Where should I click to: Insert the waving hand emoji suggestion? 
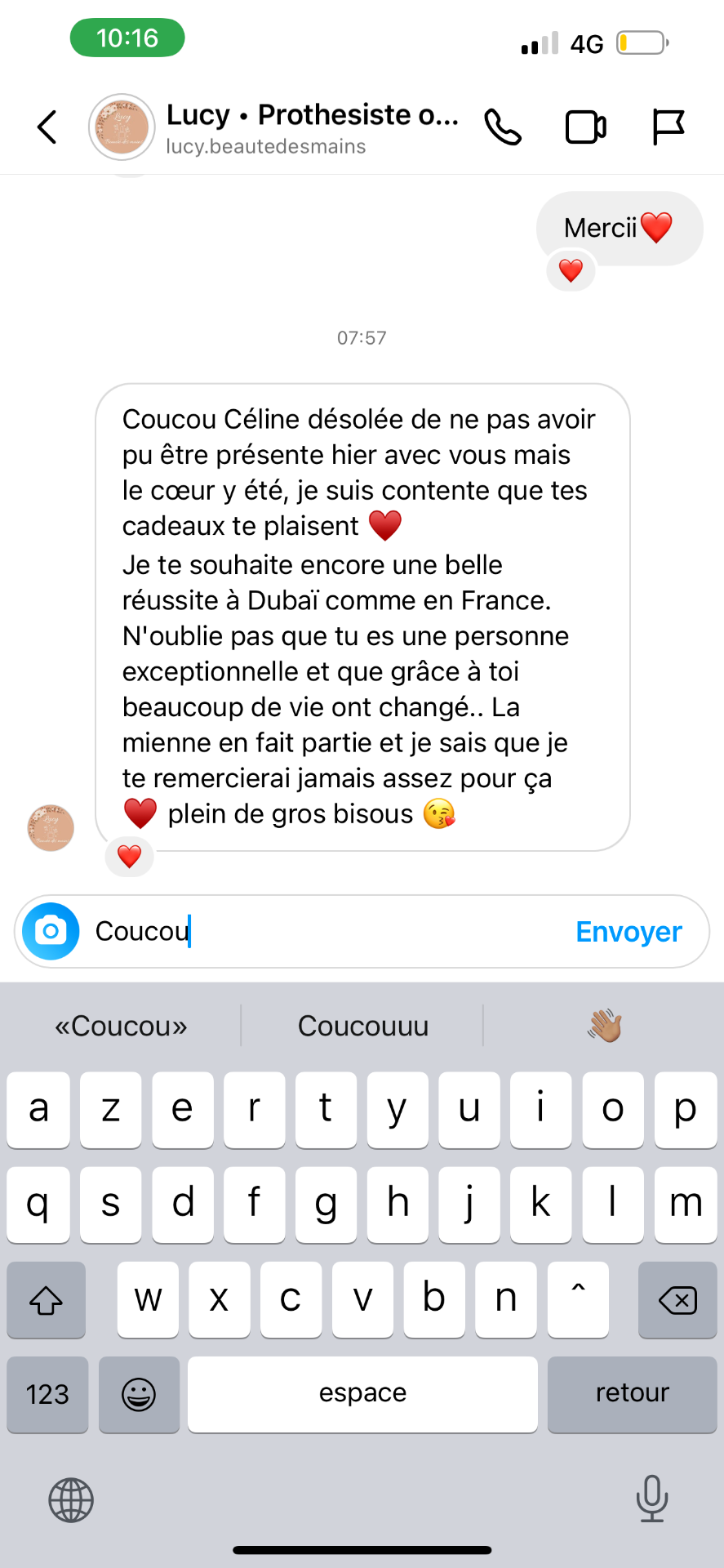tap(605, 1026)
